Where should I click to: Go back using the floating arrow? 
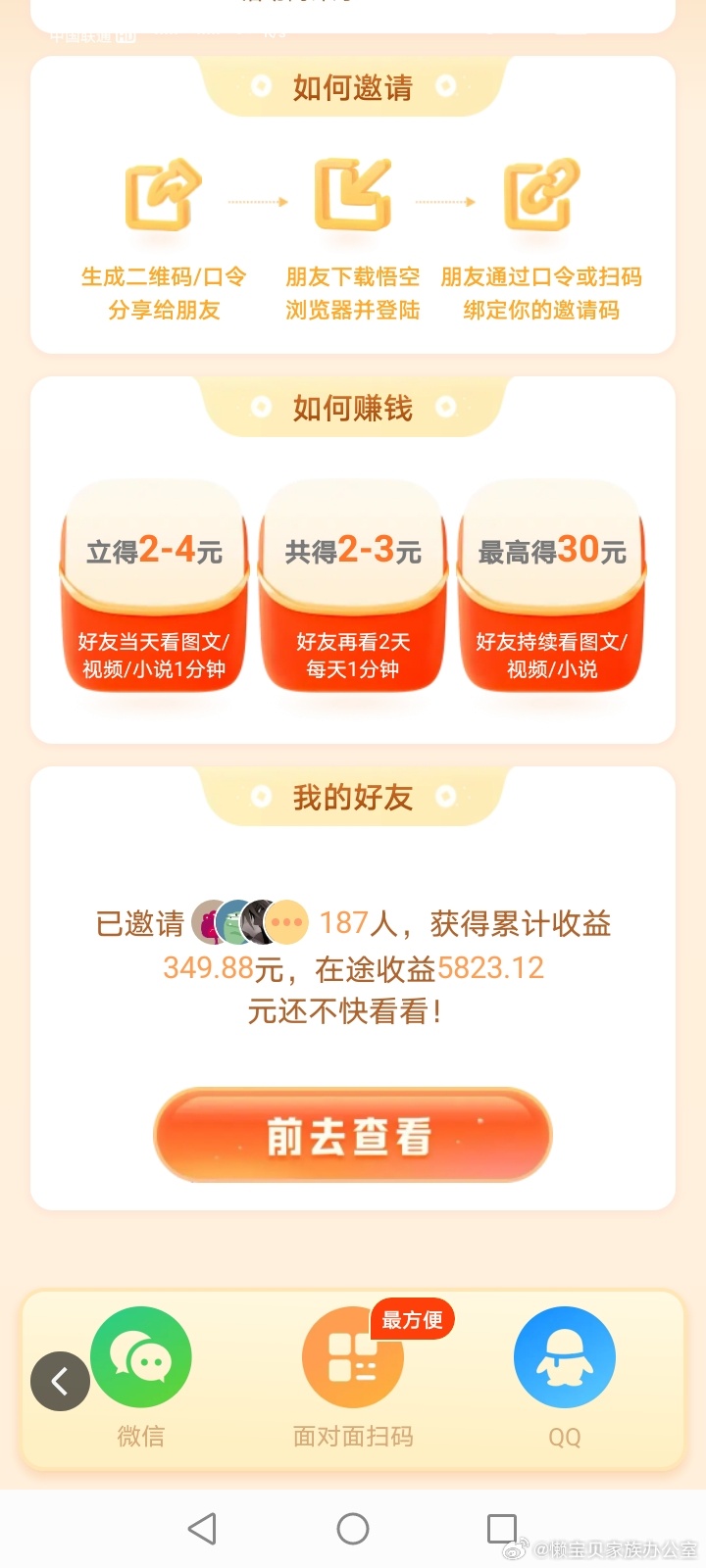60,1382
